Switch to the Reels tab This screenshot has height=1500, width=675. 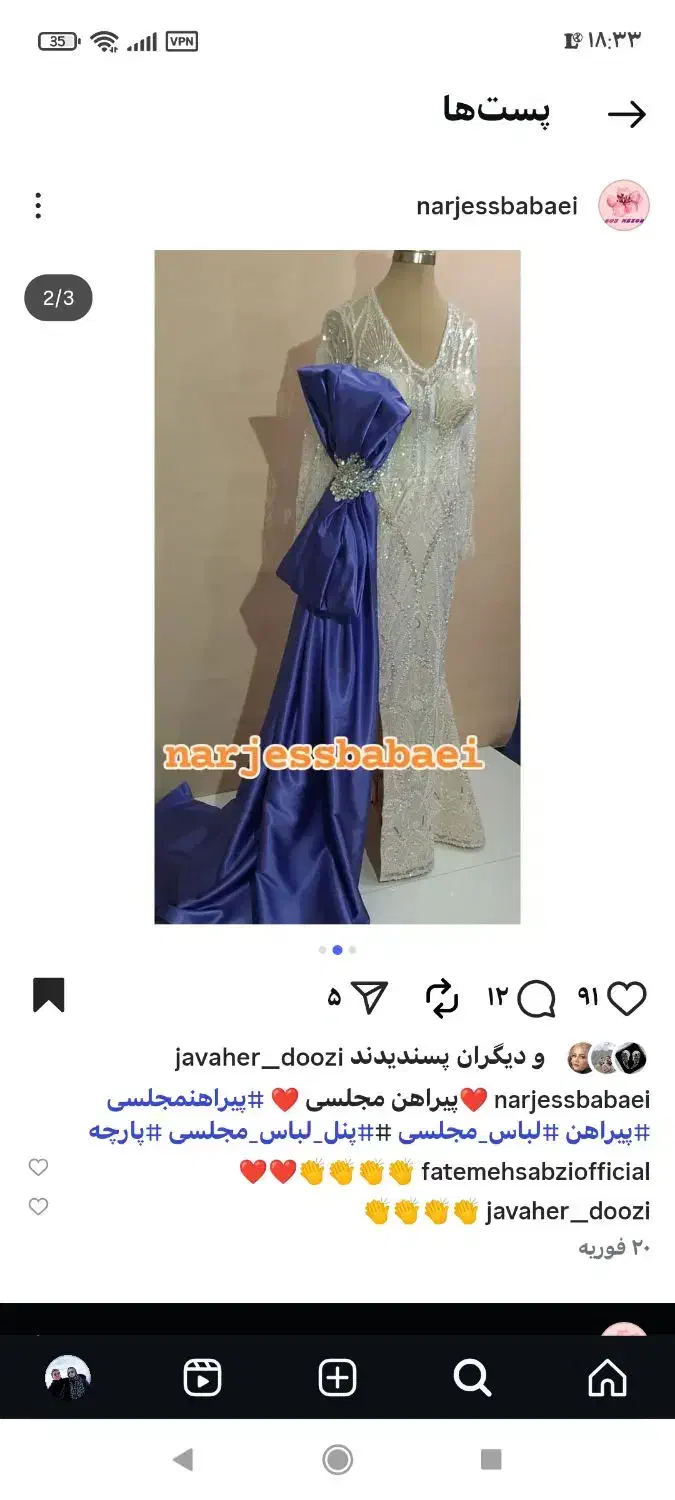[x=202, y=1378]
